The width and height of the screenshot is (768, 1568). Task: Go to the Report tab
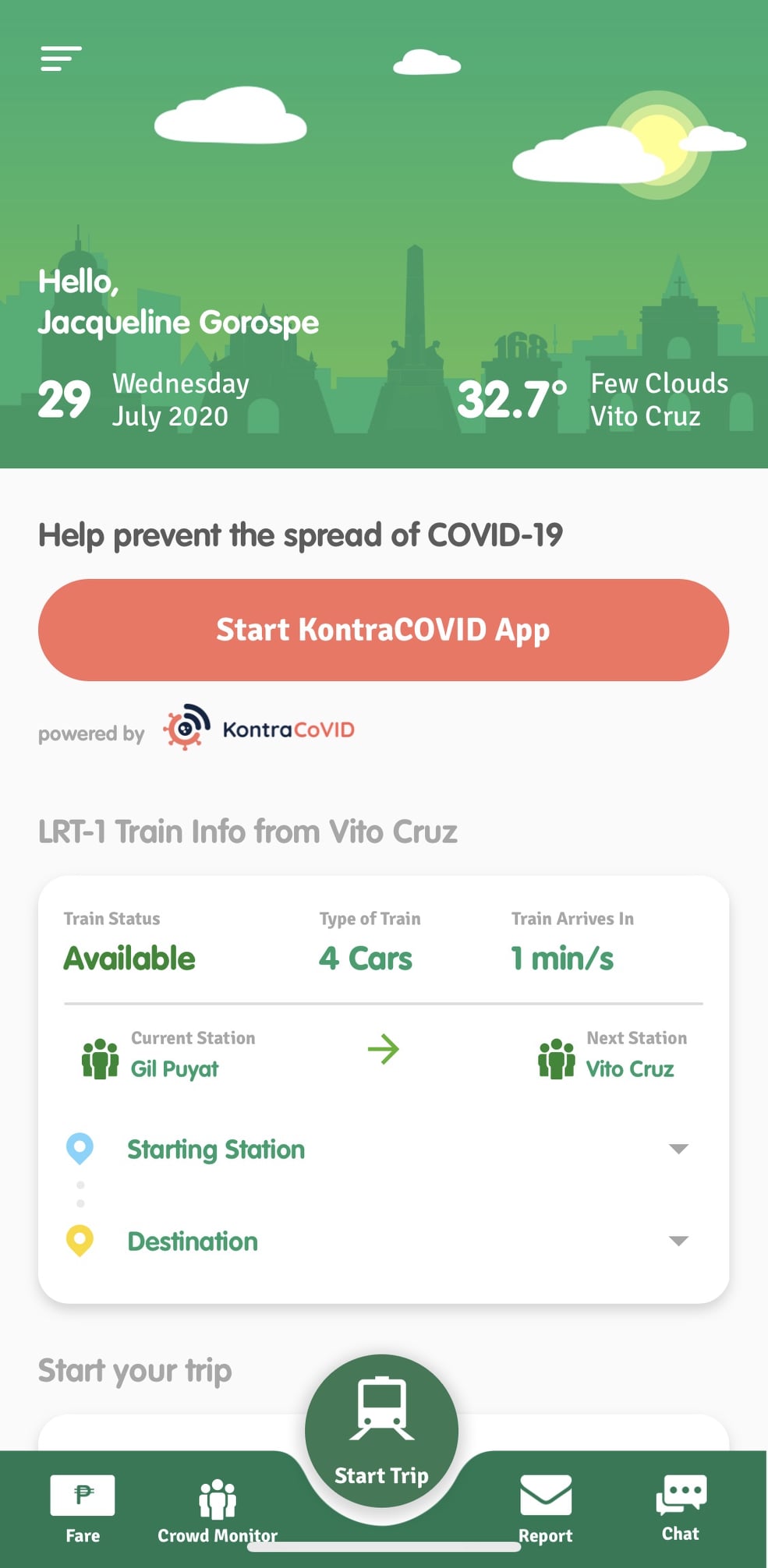tap(546, 1510)
